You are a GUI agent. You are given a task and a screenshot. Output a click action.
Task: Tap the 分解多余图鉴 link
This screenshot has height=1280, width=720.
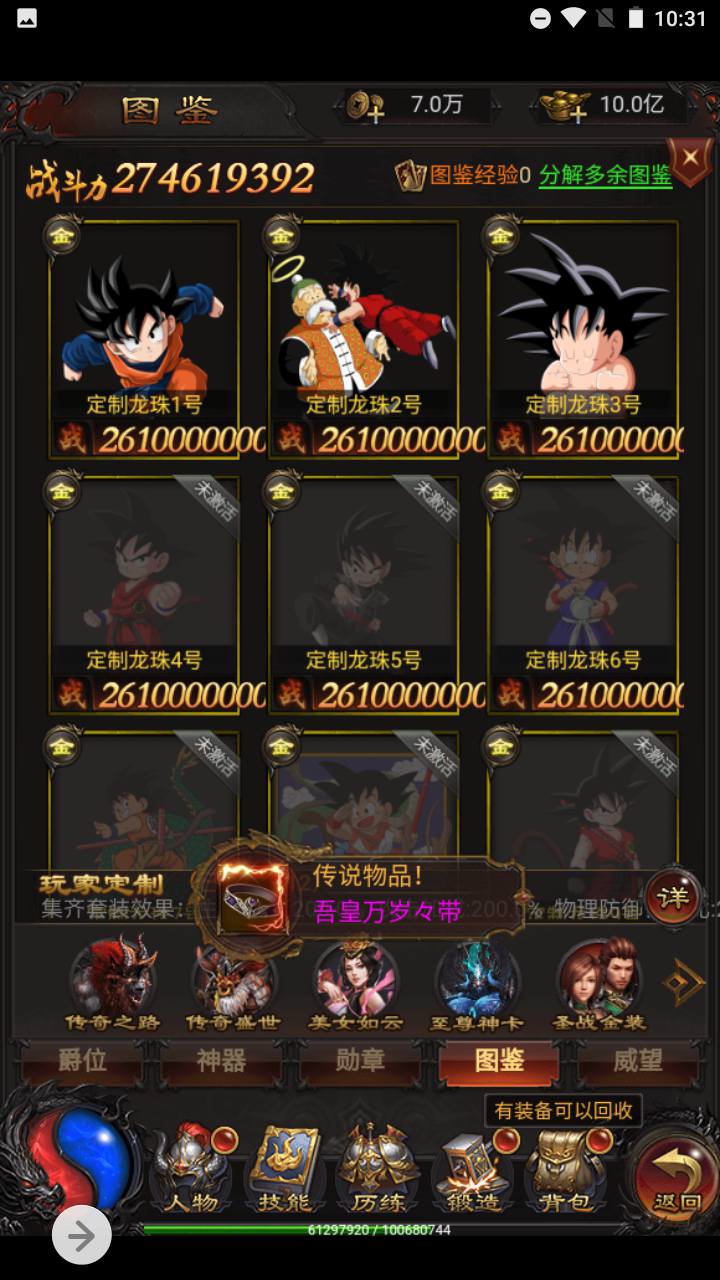[x=605, y=176]
